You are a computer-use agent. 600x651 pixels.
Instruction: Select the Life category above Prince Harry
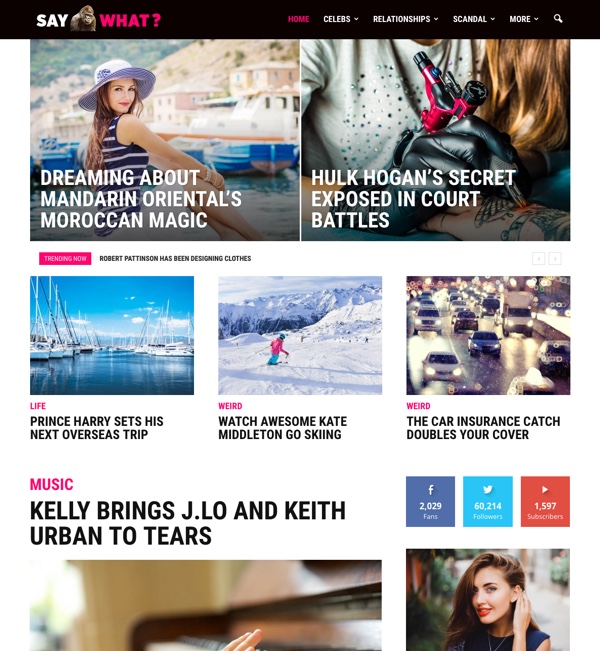click(38, 406)
